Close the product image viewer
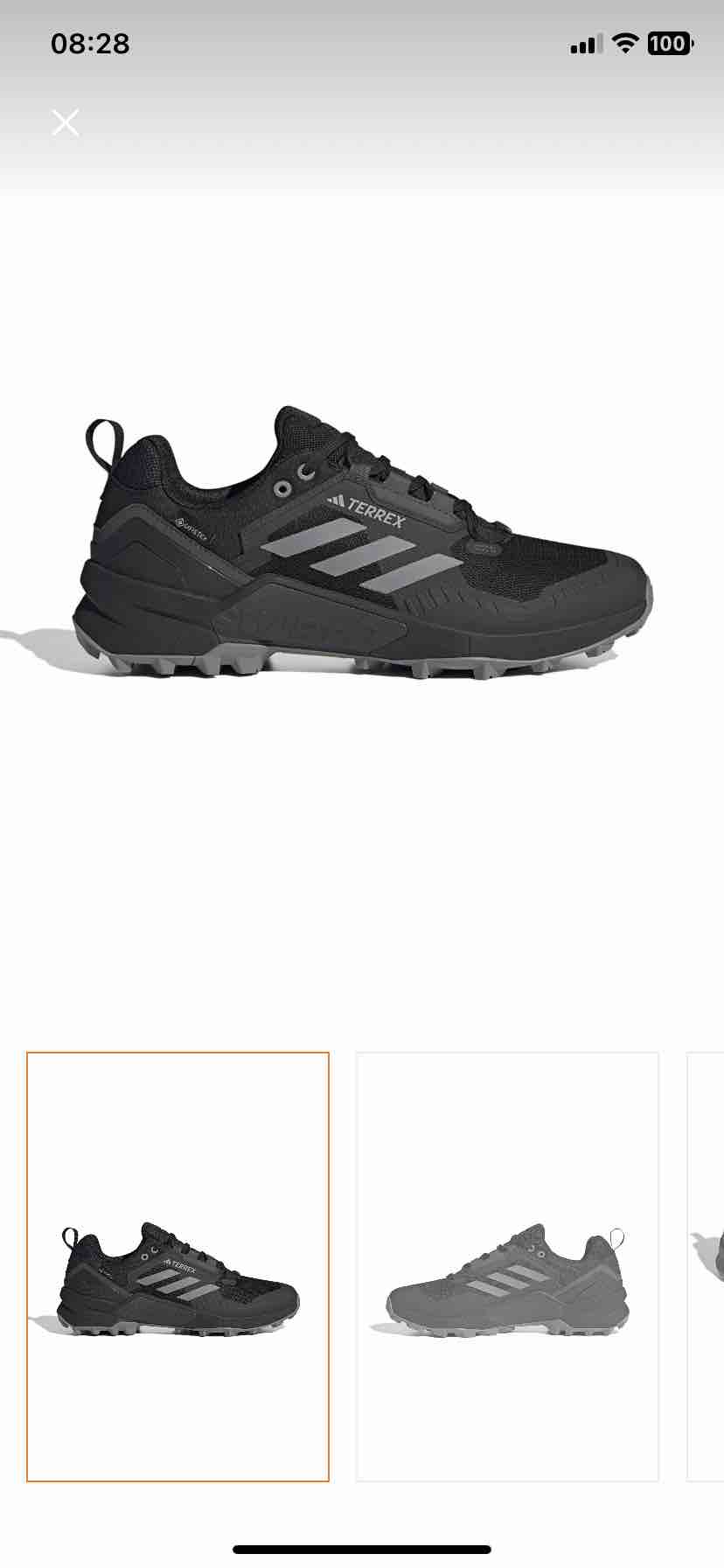724x1568 pixels. pos(66,122)
